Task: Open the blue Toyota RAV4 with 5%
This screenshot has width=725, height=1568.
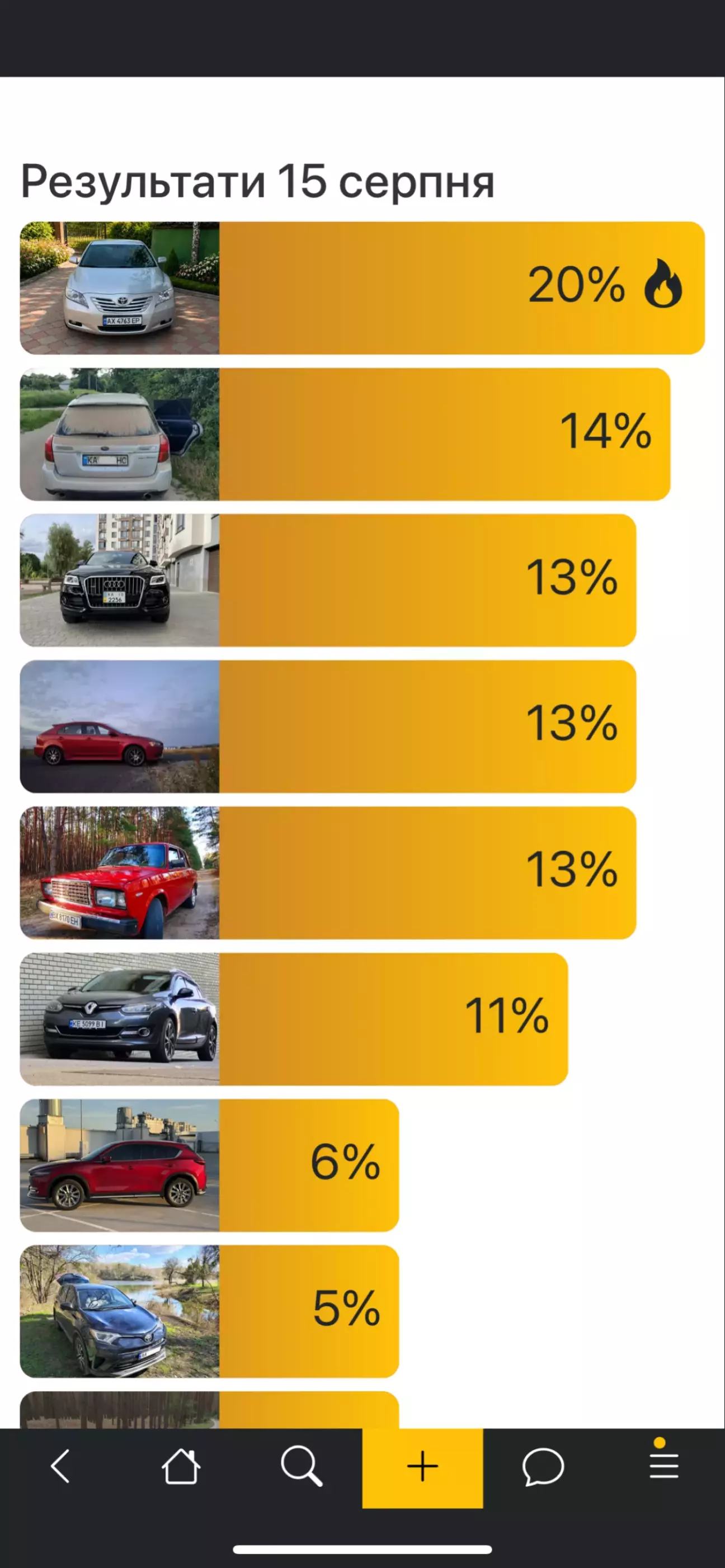Action: (209, 1311)
